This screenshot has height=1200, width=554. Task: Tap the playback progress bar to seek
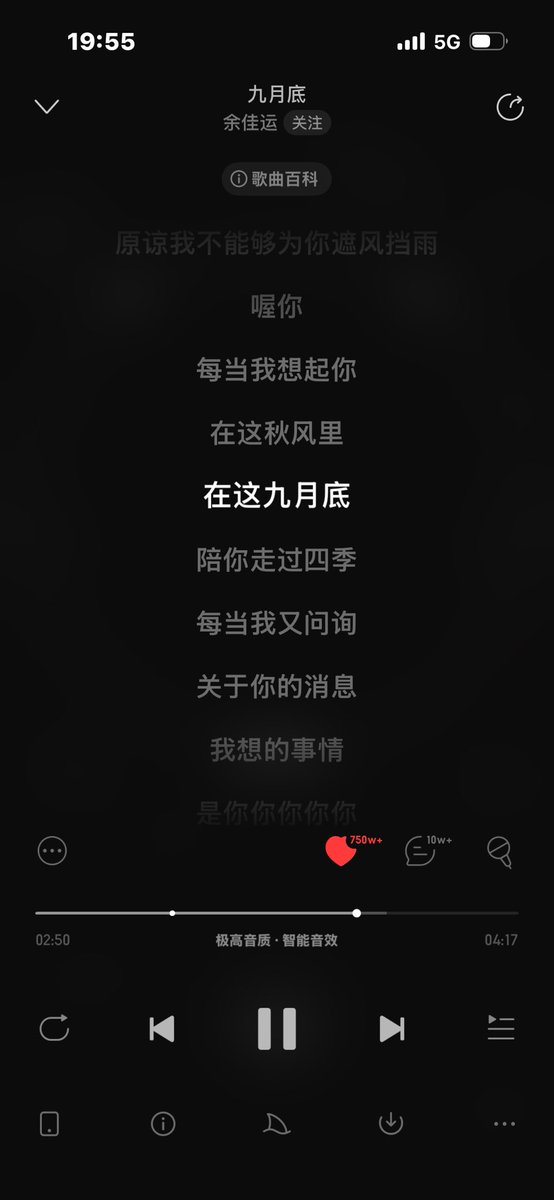pos(277,913)
